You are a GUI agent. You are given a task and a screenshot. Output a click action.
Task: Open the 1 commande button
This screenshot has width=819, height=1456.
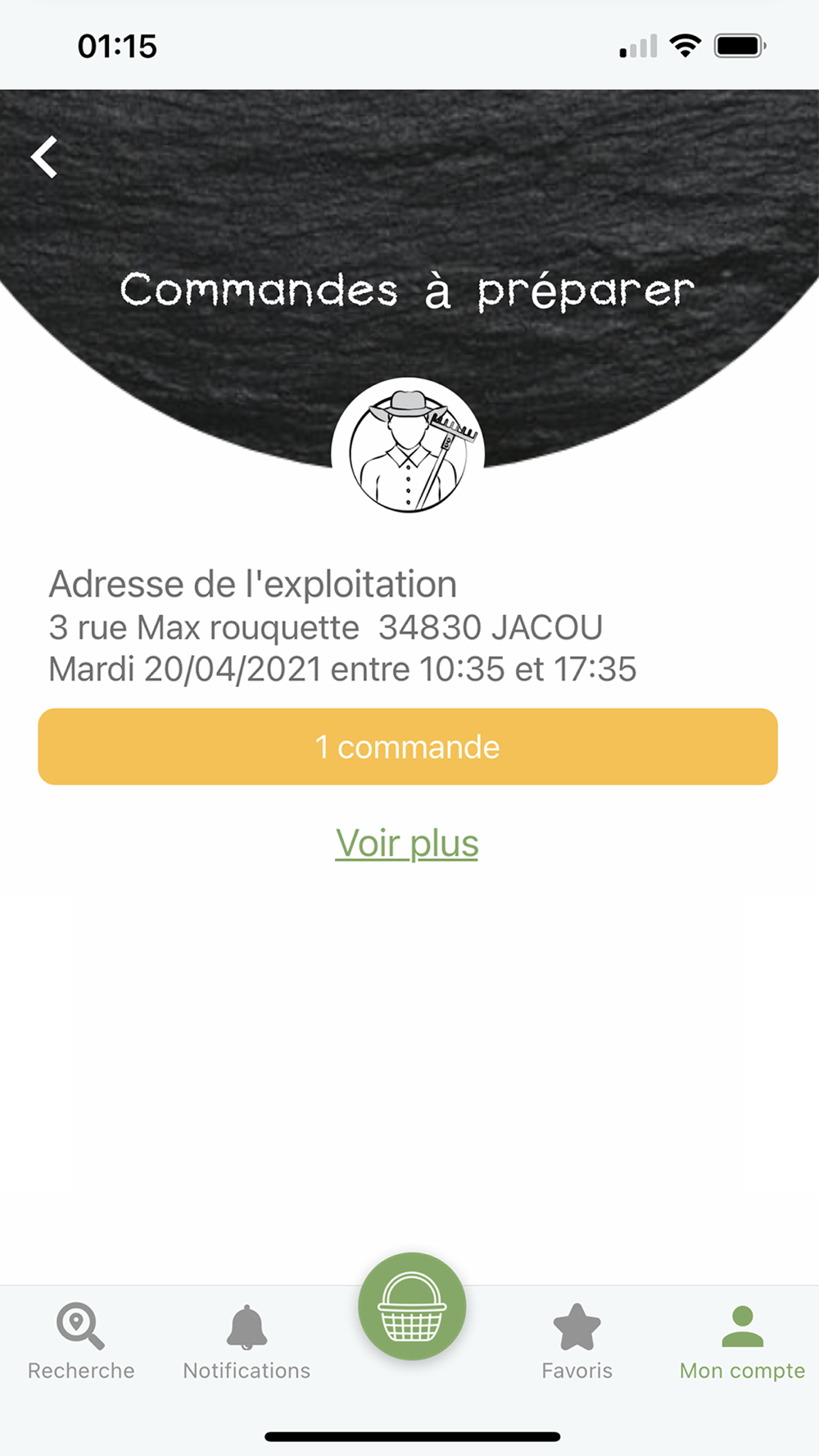coord(408,747)
